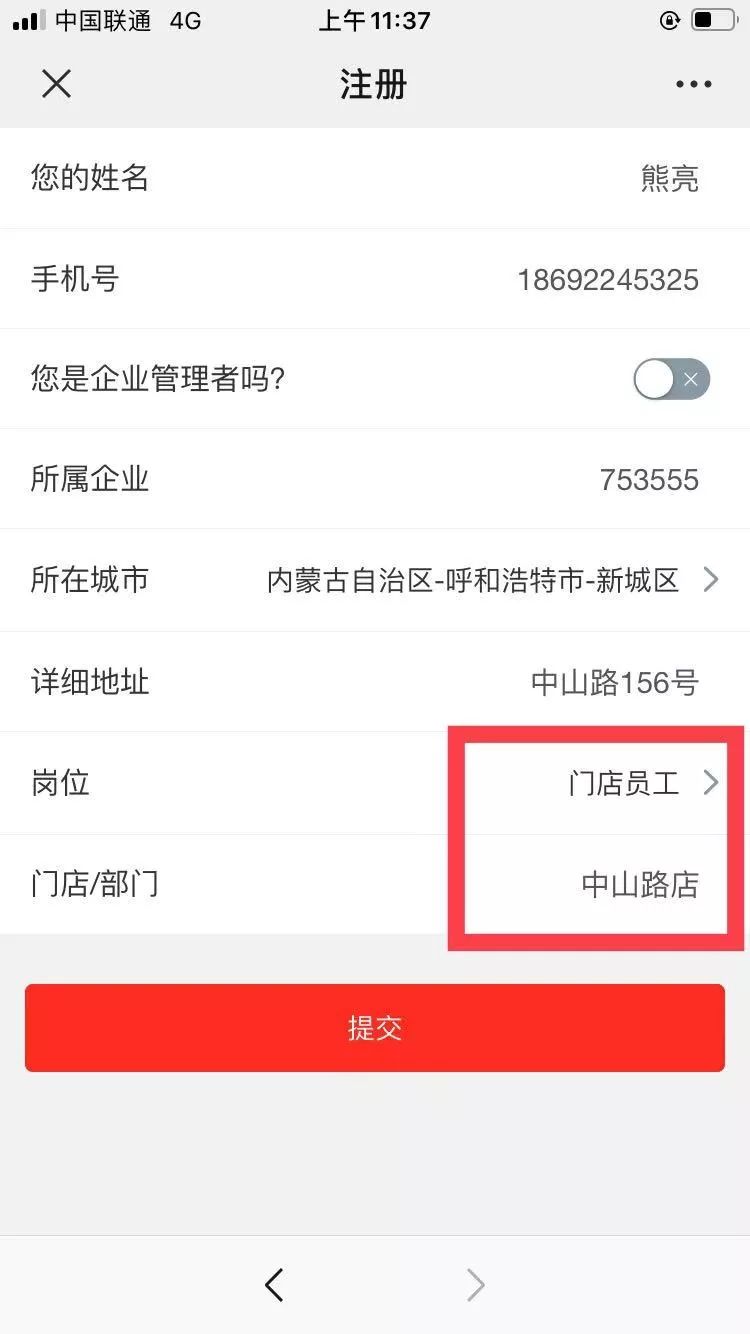
Task: Edit the 门店/部门 store field
Action: tap(375, 885)
